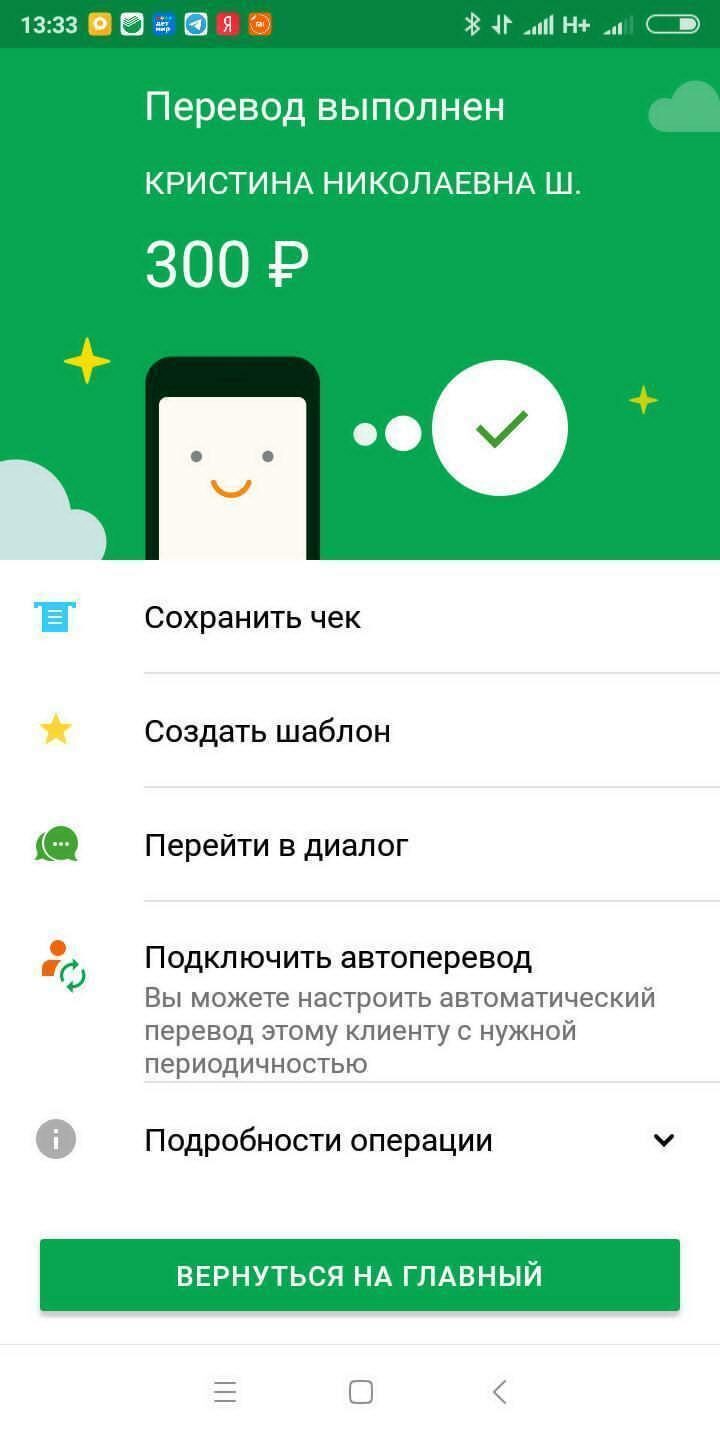Image resolution: width=720 pixels, height=1440 pixels.
Task: Select Создать шаблон
Action: pos(360,731)
